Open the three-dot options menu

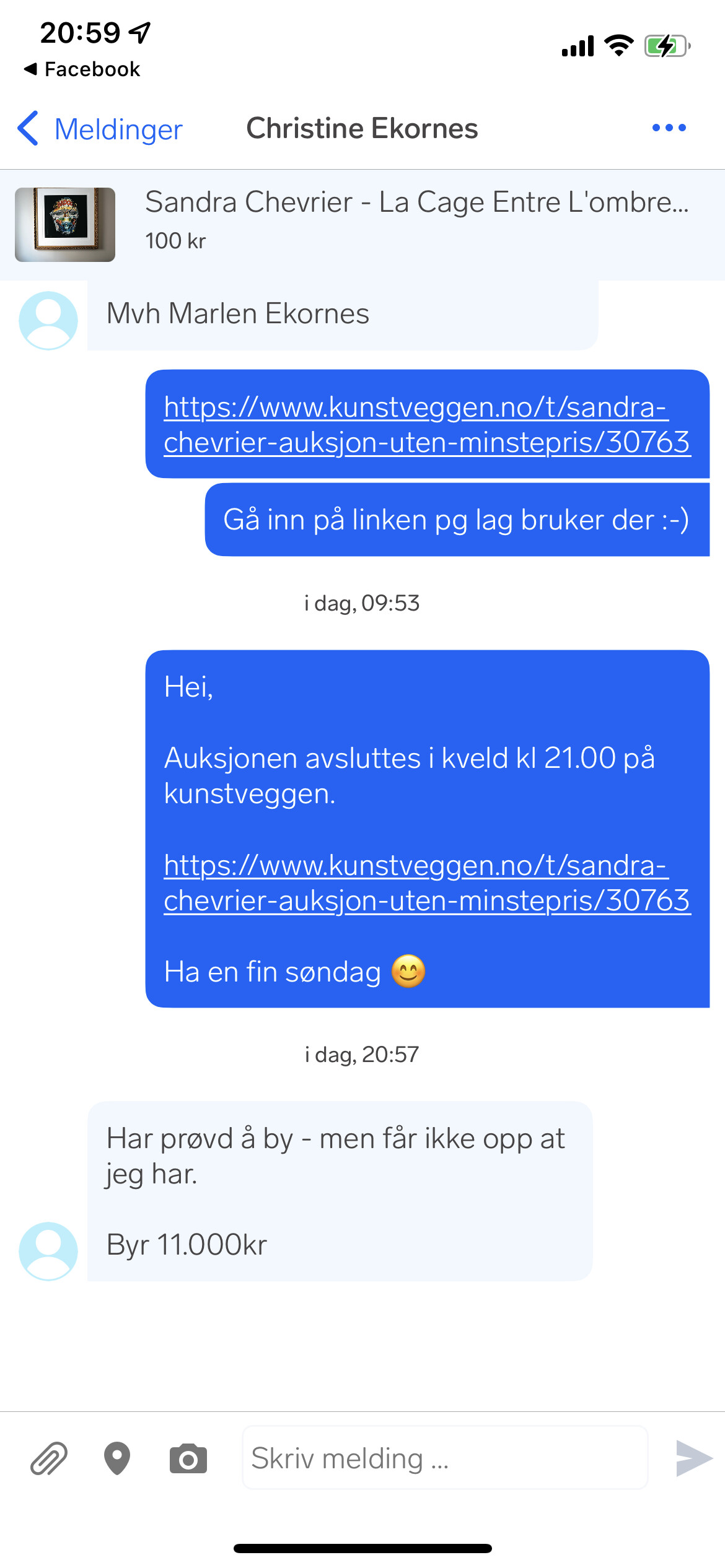click(x=669, y=128)
